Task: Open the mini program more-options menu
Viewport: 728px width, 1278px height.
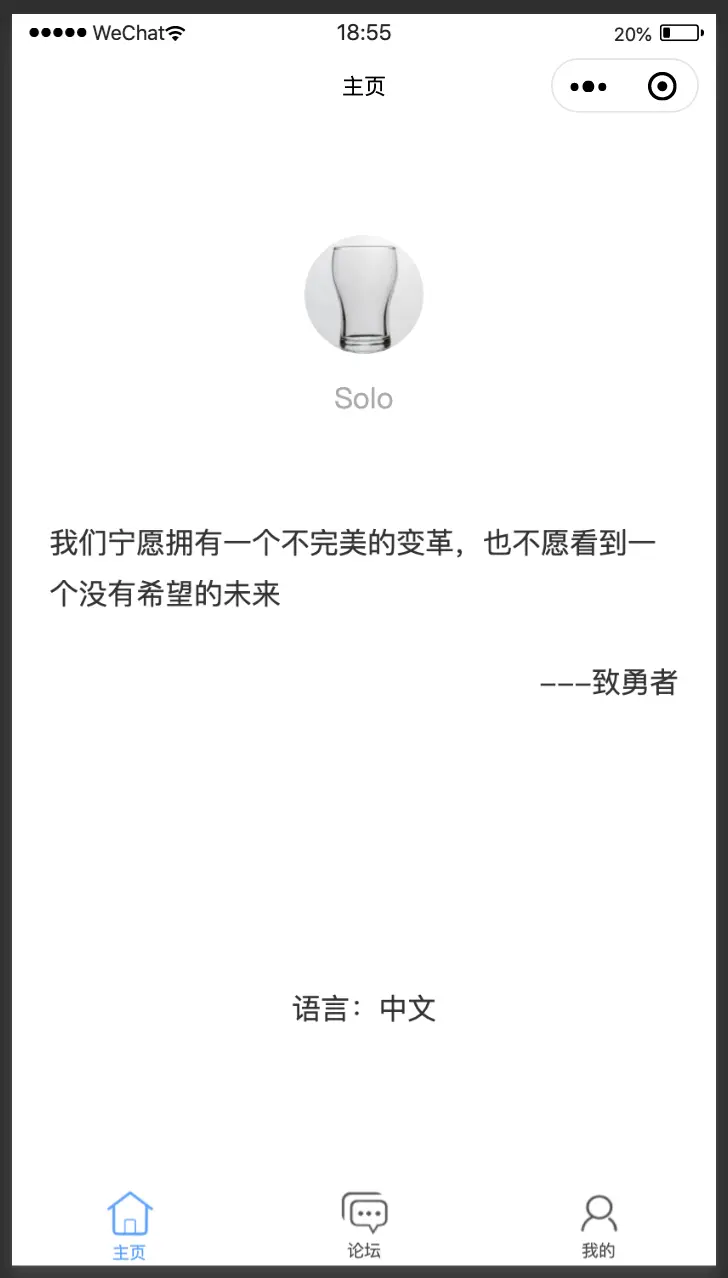Action: [x=589, y=87]
